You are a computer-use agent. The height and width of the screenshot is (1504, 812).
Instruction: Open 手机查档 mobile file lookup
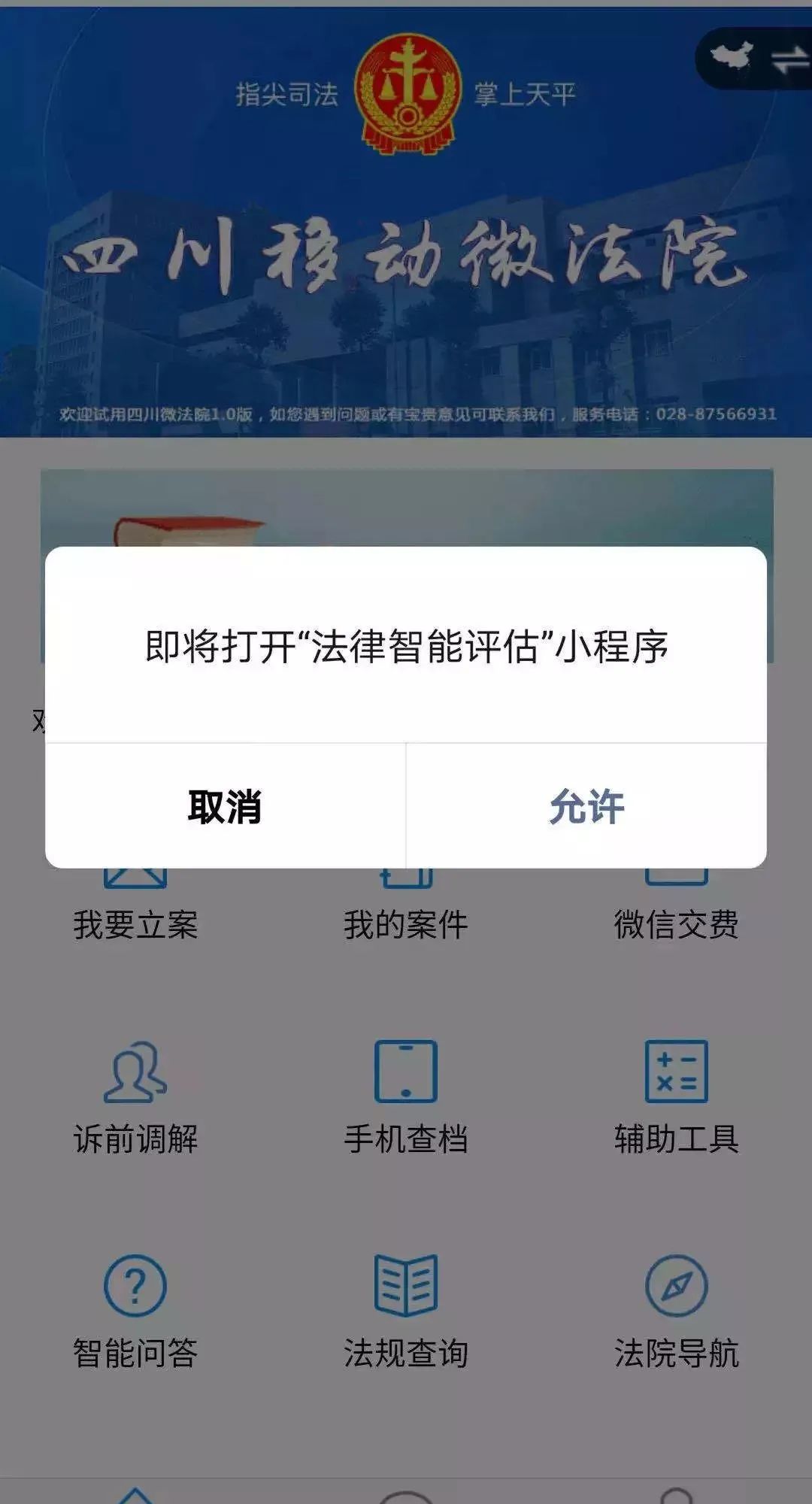click(406, 1098)
